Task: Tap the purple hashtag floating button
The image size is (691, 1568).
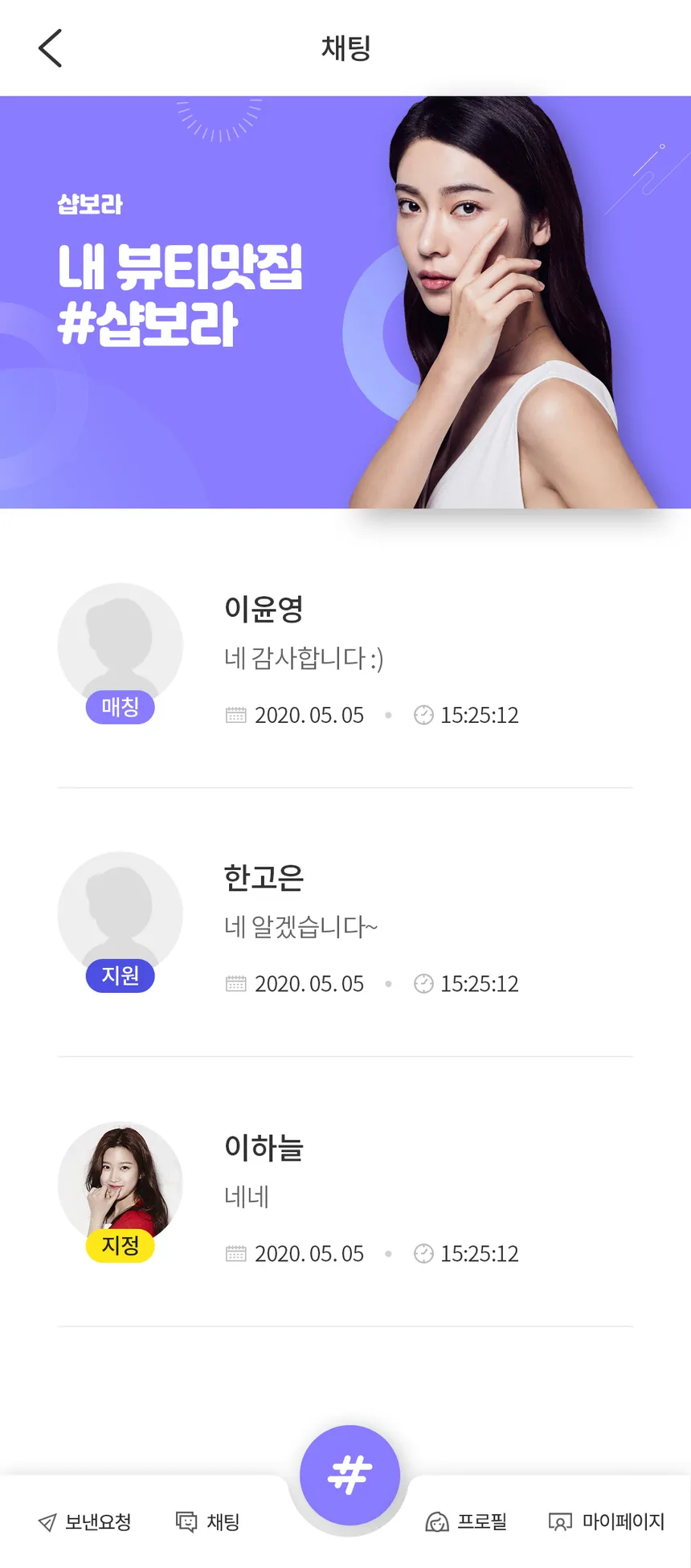Action: pos(350,1475)
